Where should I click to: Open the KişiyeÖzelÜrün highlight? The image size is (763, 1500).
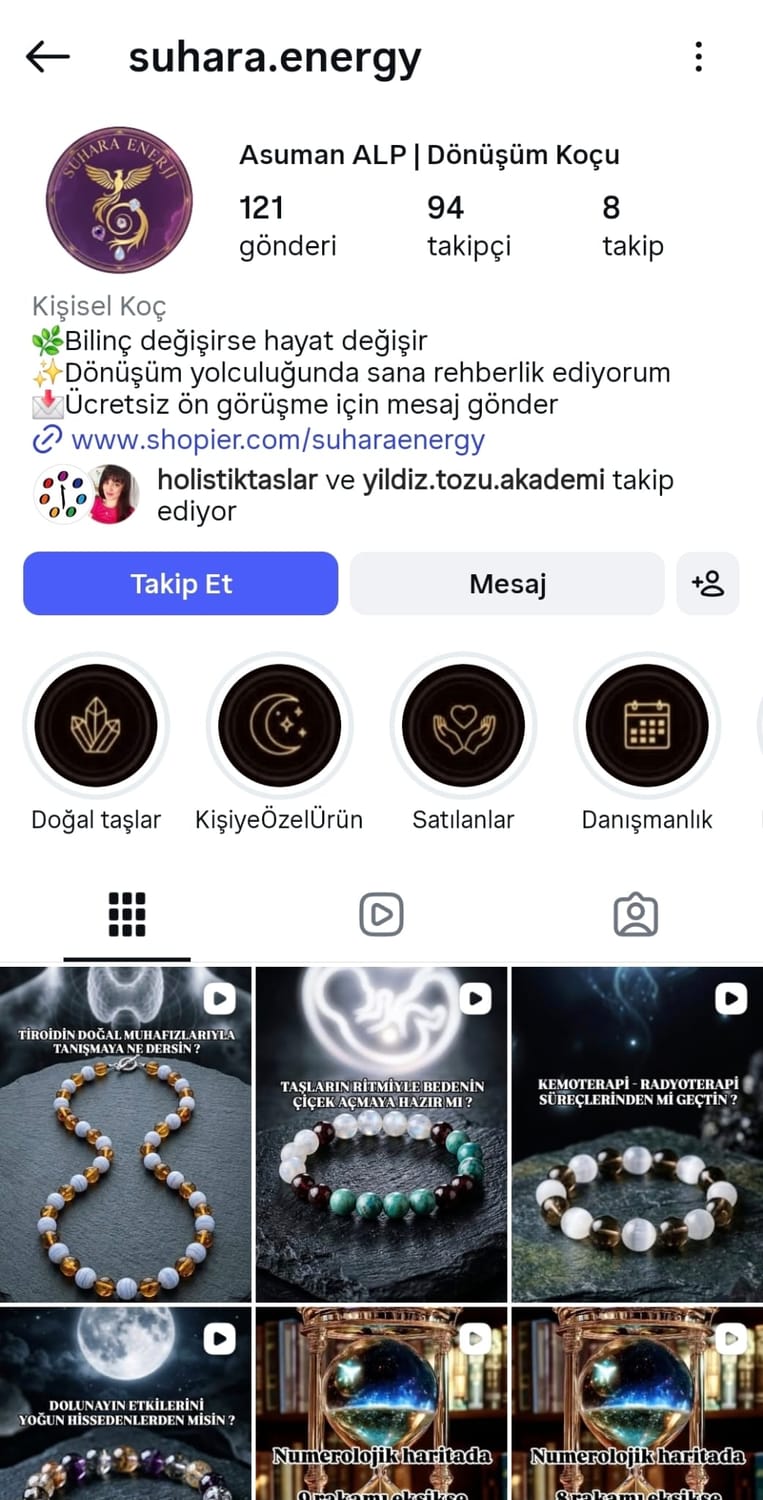(x=279, y=726)
